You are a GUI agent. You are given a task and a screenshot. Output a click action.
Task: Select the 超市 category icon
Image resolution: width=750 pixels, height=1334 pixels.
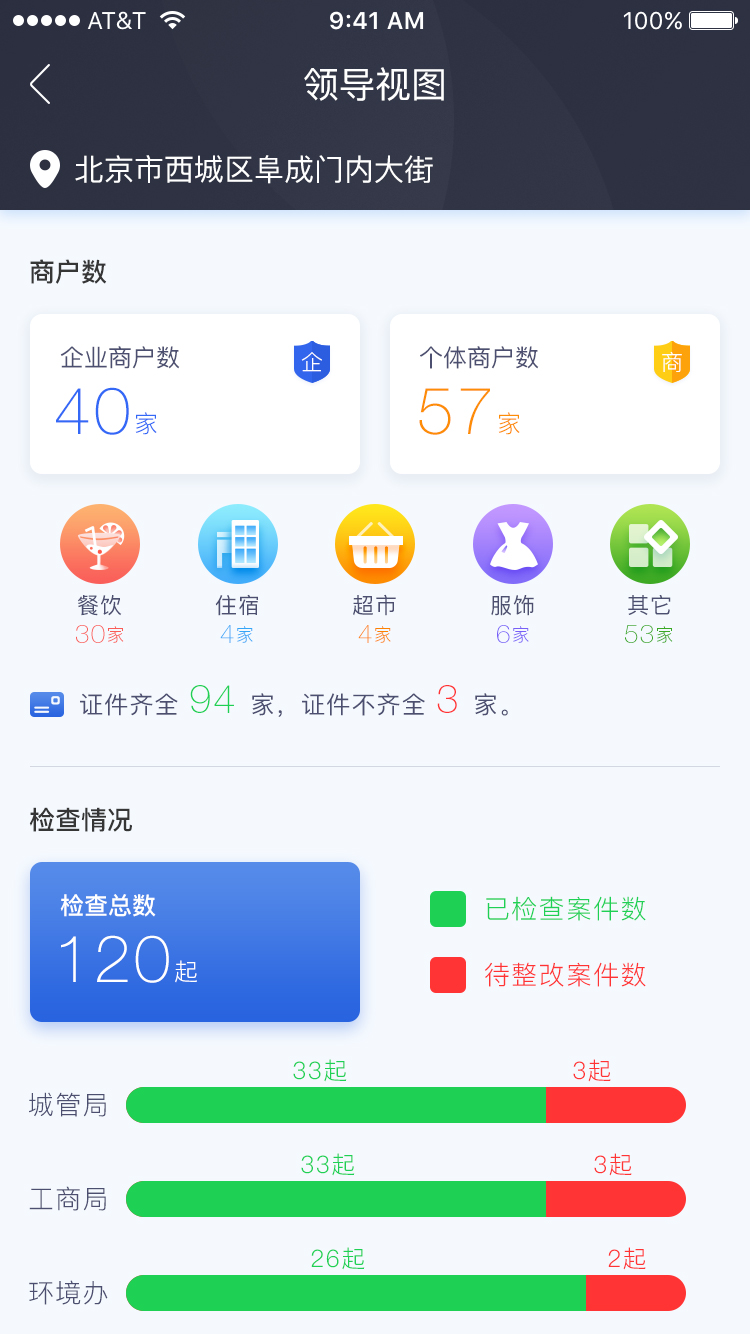[x=375, y=544]
